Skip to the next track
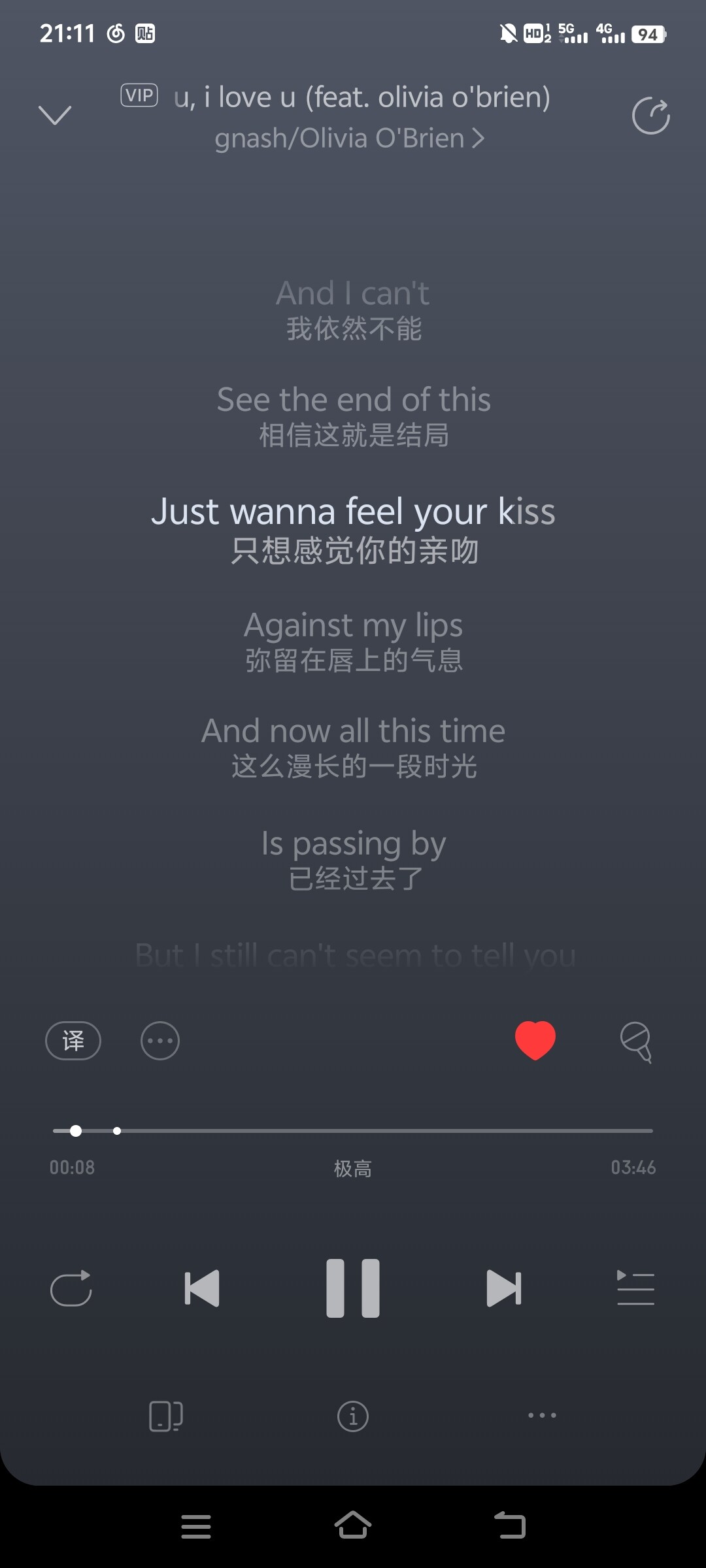Screen dimensions: 706x1568 tap(503, 1288)
